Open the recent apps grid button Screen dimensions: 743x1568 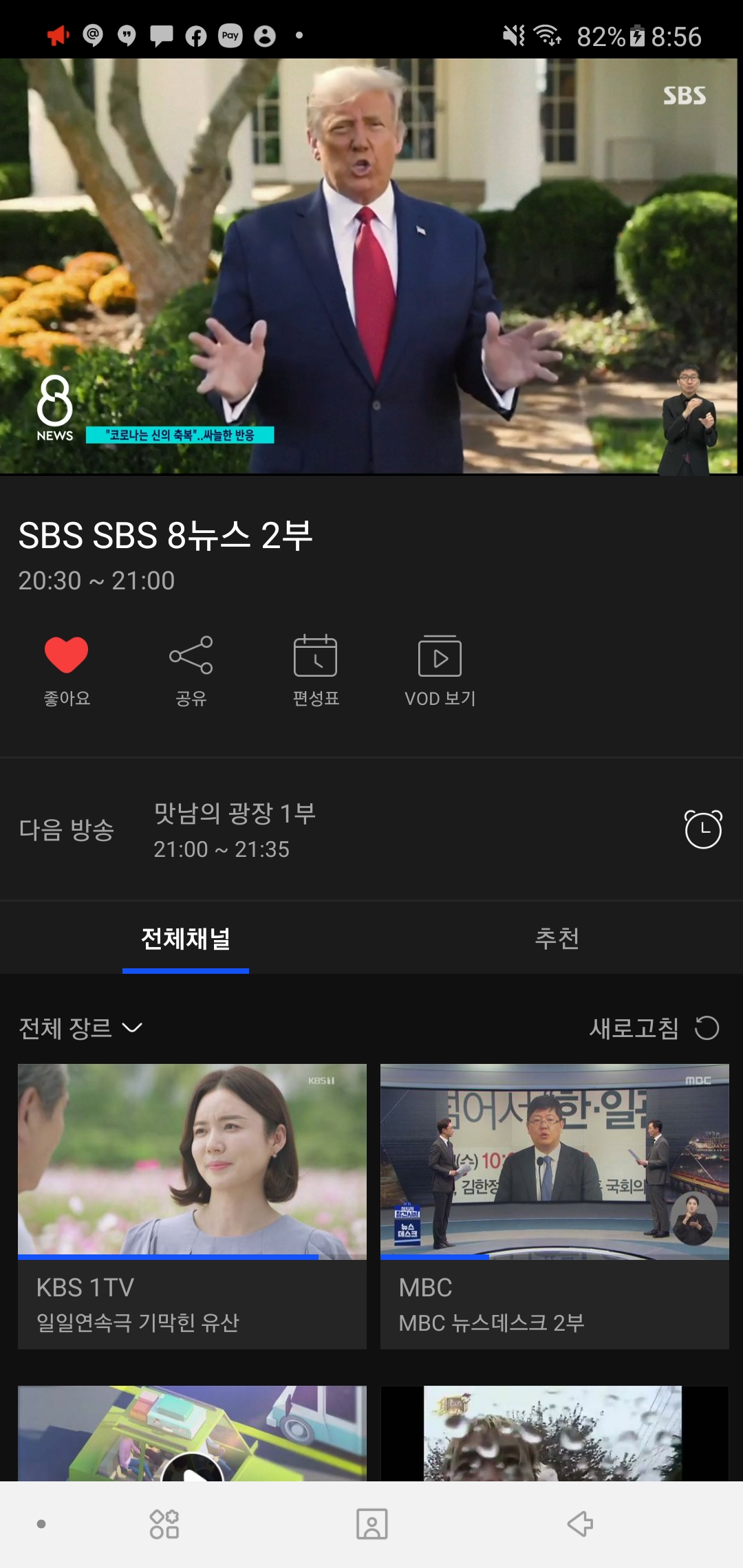point(164,1524)
